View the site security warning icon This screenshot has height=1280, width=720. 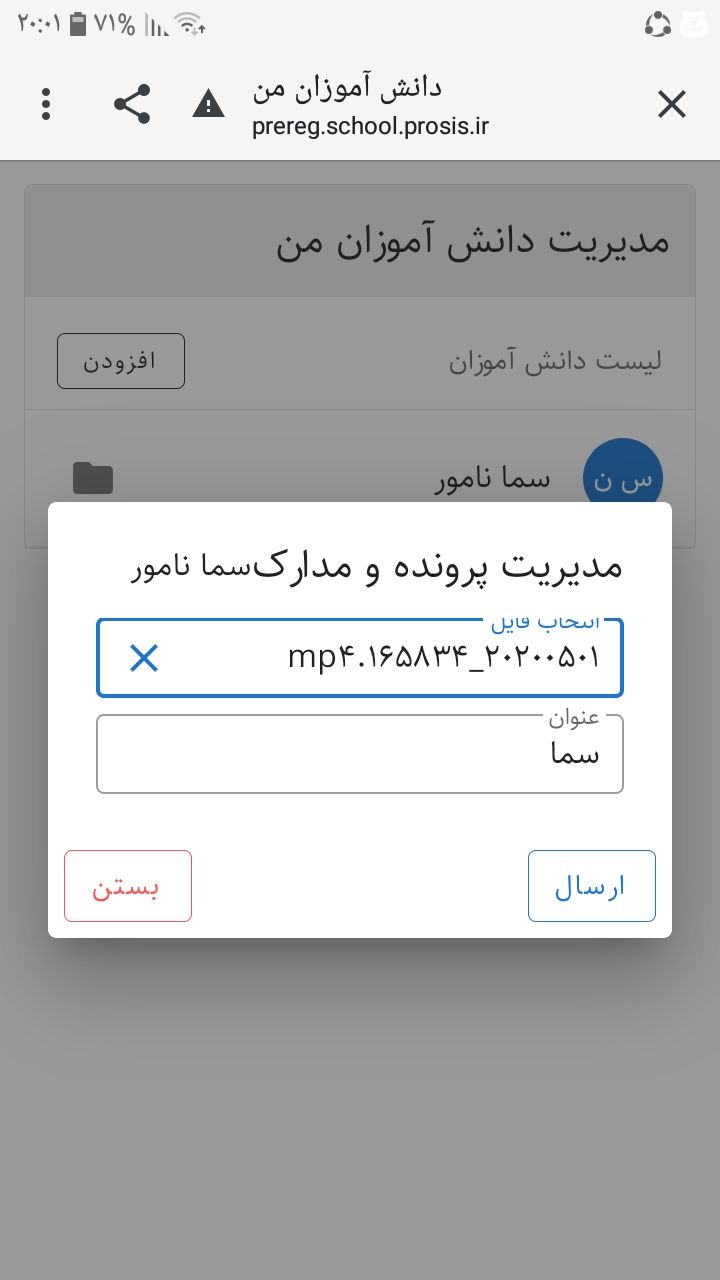(208, 103)
